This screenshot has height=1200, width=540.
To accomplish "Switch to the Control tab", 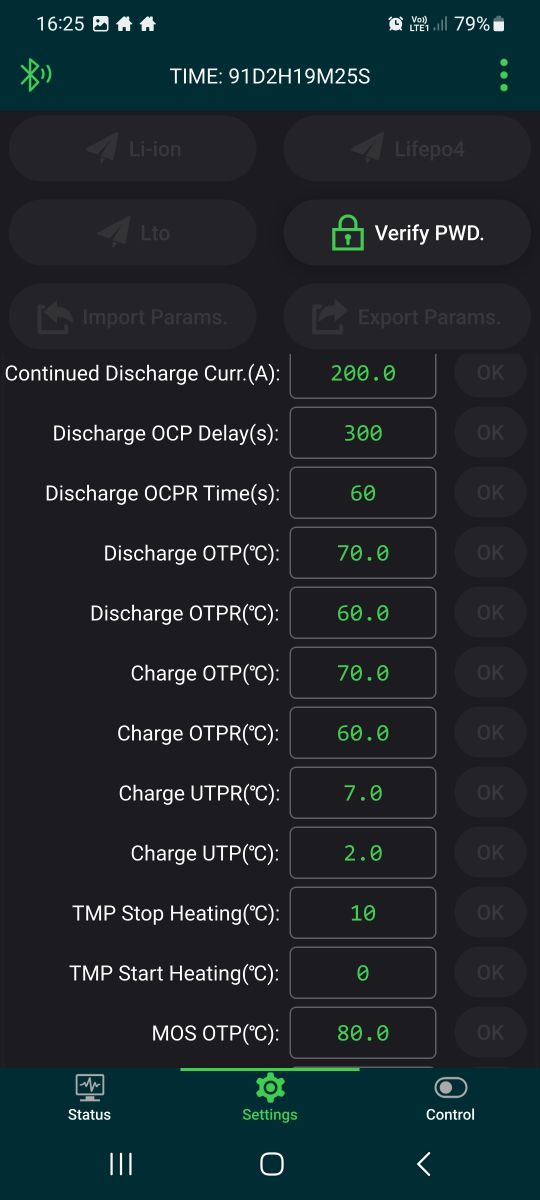I will (x=450, y=1098).
